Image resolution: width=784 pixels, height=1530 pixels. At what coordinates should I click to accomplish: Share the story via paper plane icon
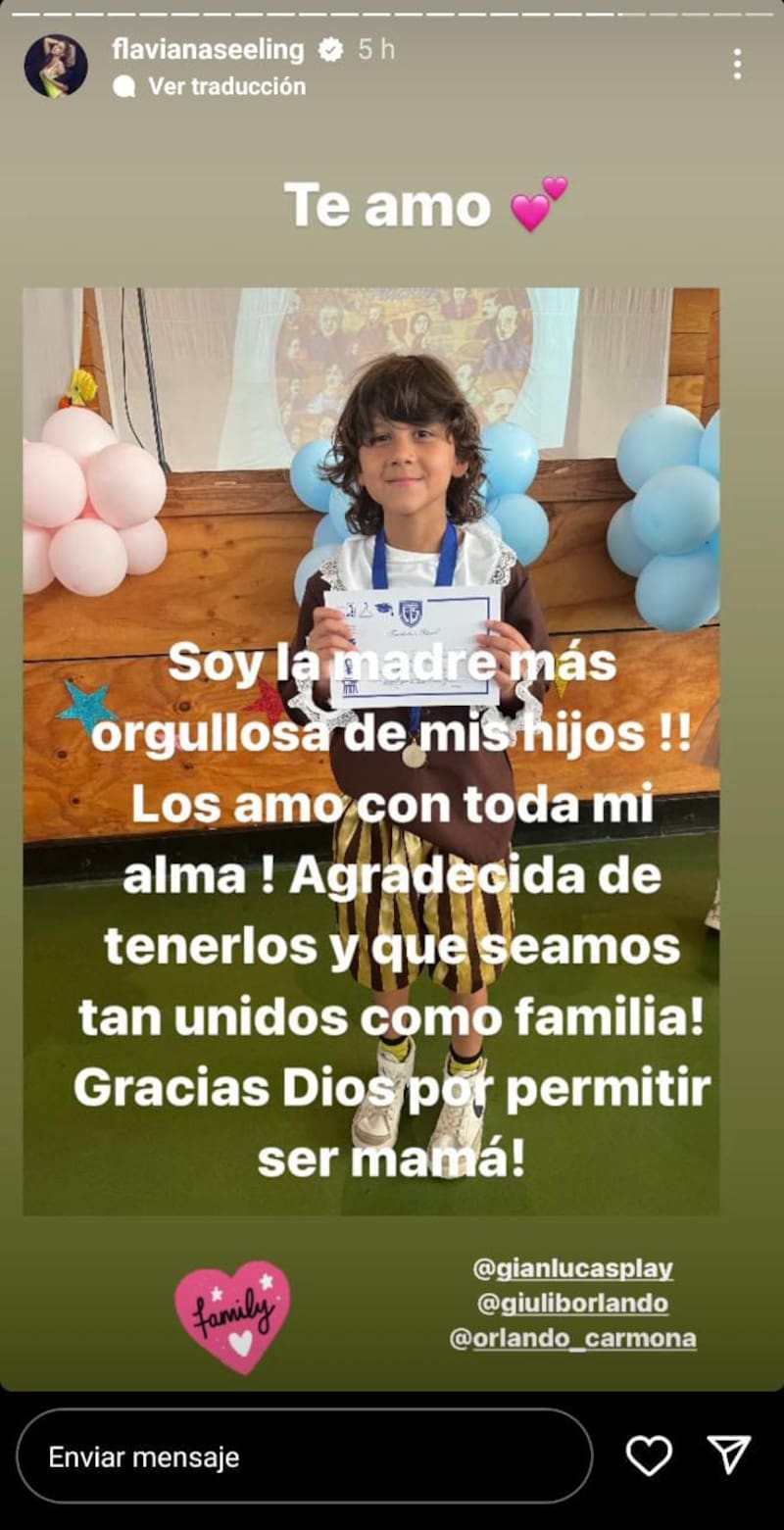tap(729, 1456)
